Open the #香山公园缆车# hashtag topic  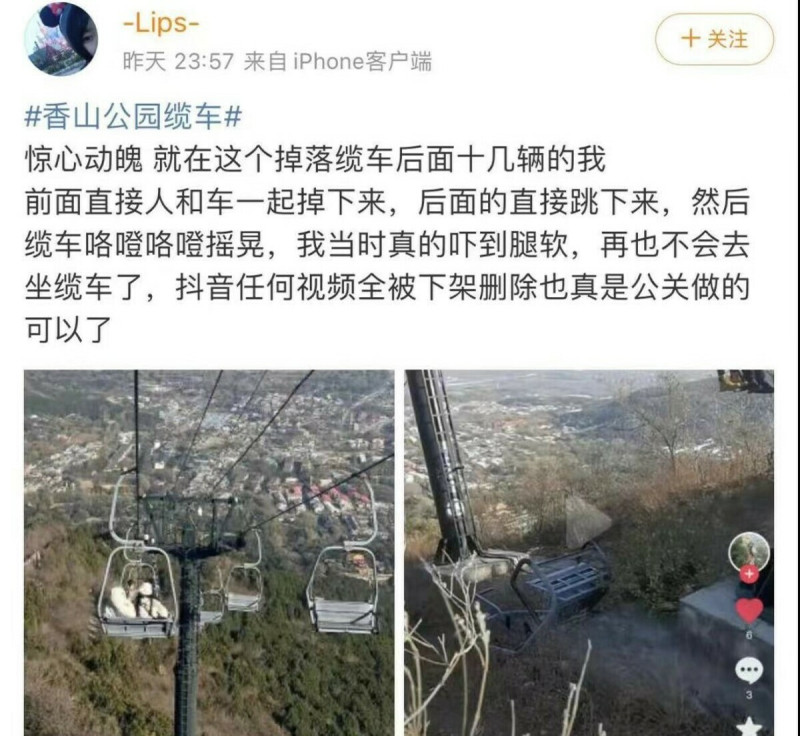pyautogui.click(x=134, y=117)
